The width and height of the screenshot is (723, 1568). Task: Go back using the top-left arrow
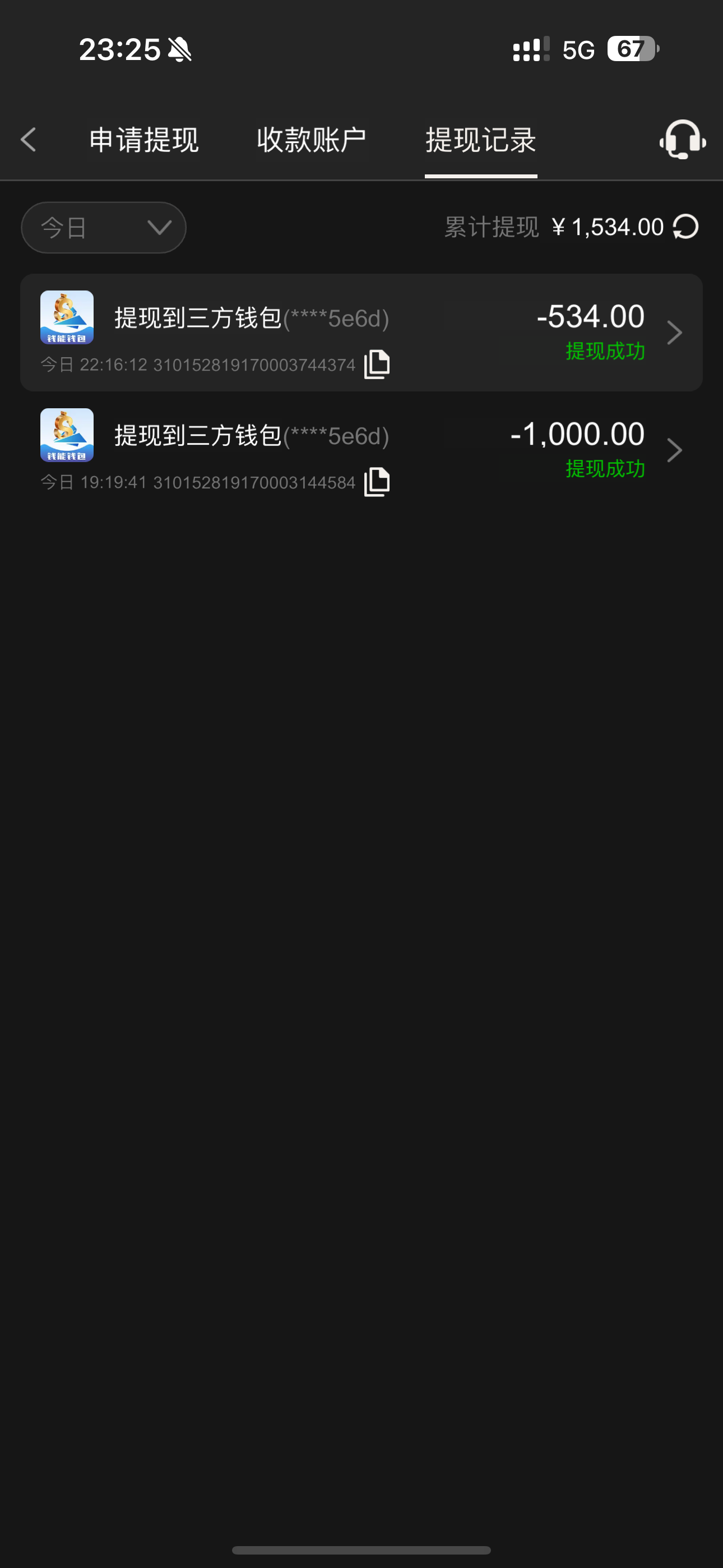[29, 140]
